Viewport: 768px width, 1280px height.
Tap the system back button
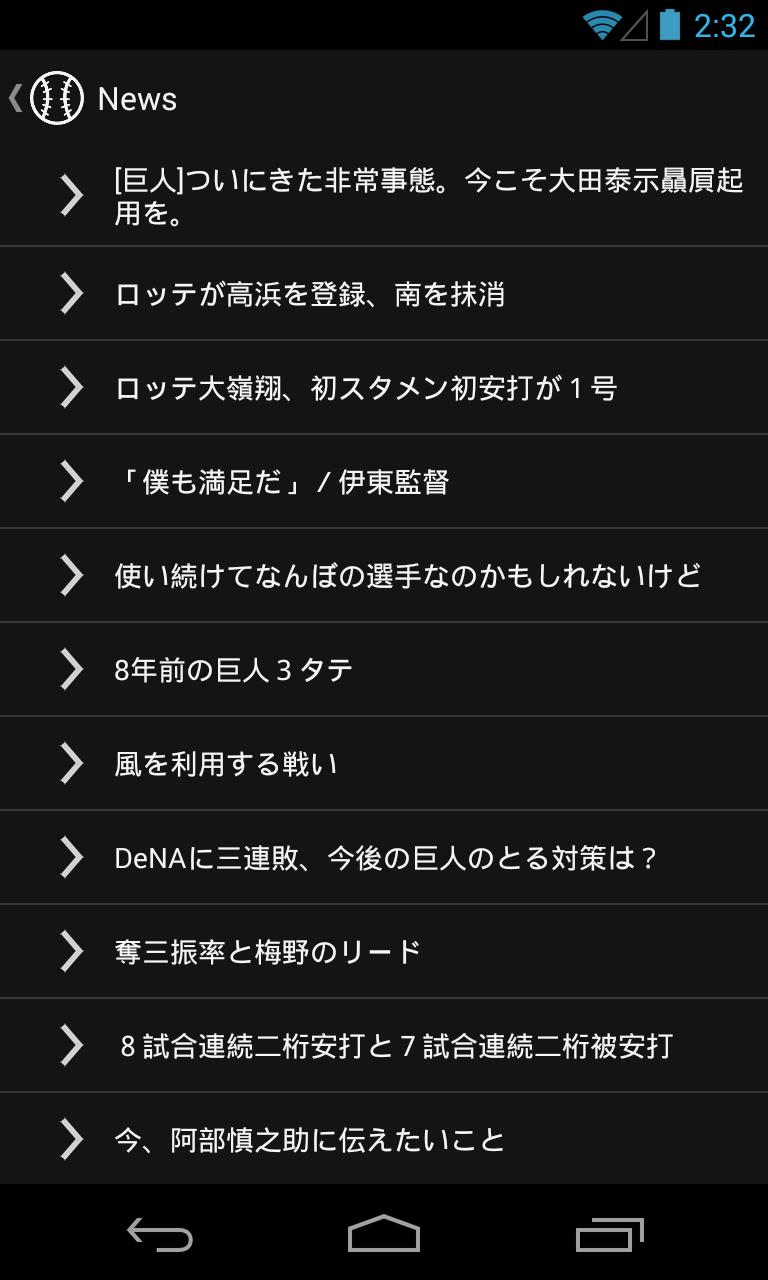tap(160, 1235)
